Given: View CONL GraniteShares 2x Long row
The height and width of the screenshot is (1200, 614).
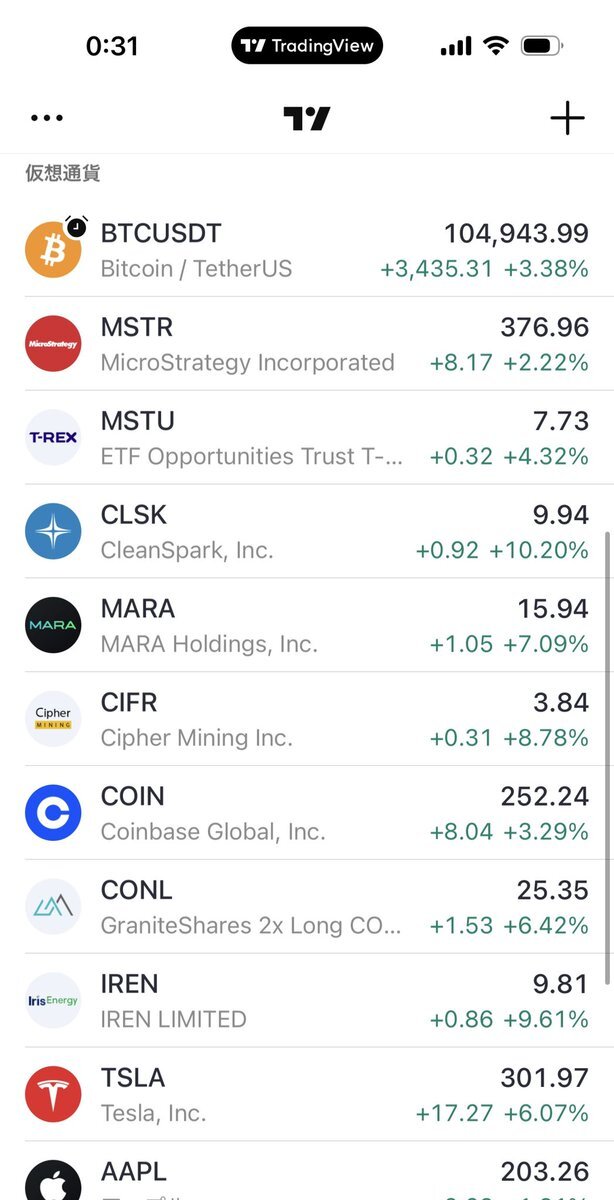Looking at the screenshot, I should point(307,907).
